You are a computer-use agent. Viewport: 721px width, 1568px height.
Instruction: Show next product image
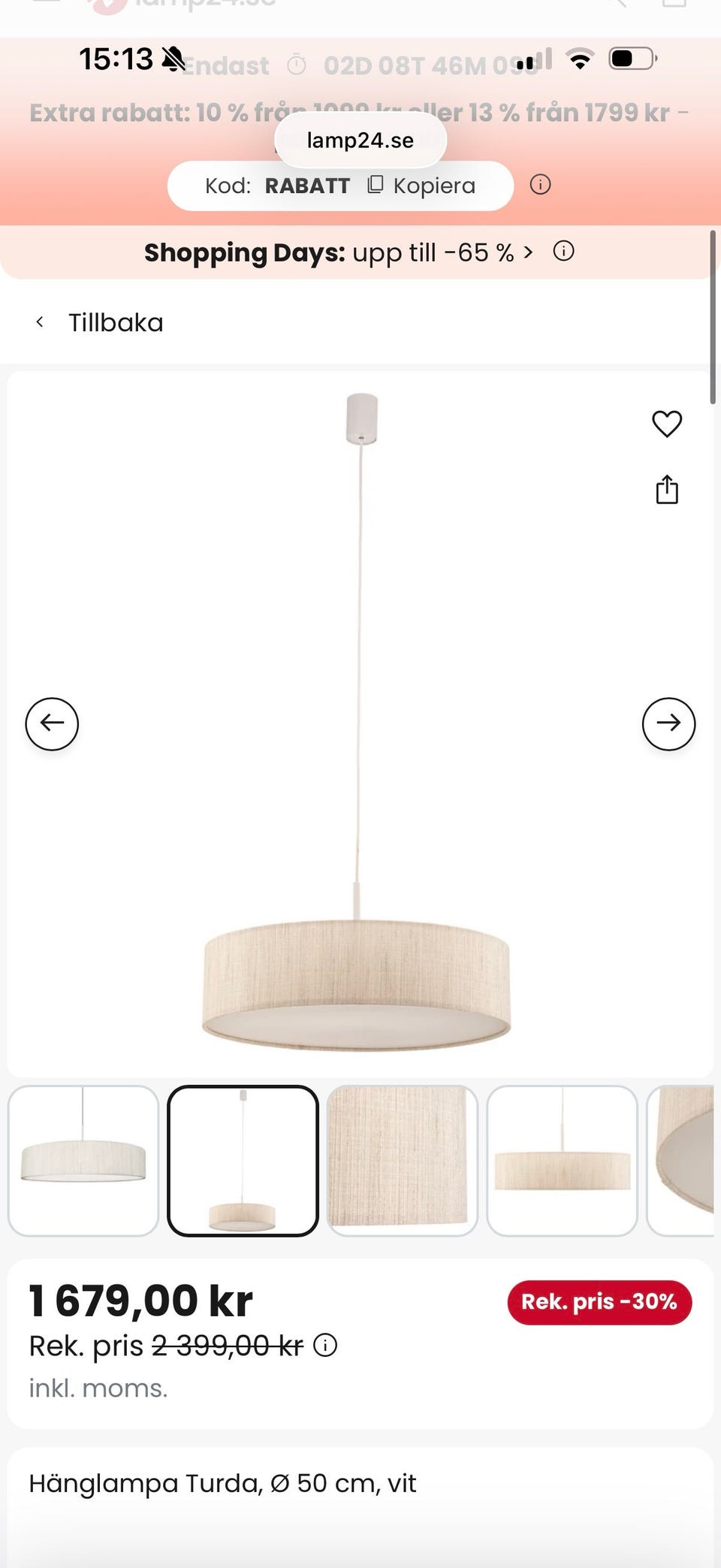click(668, 724)
